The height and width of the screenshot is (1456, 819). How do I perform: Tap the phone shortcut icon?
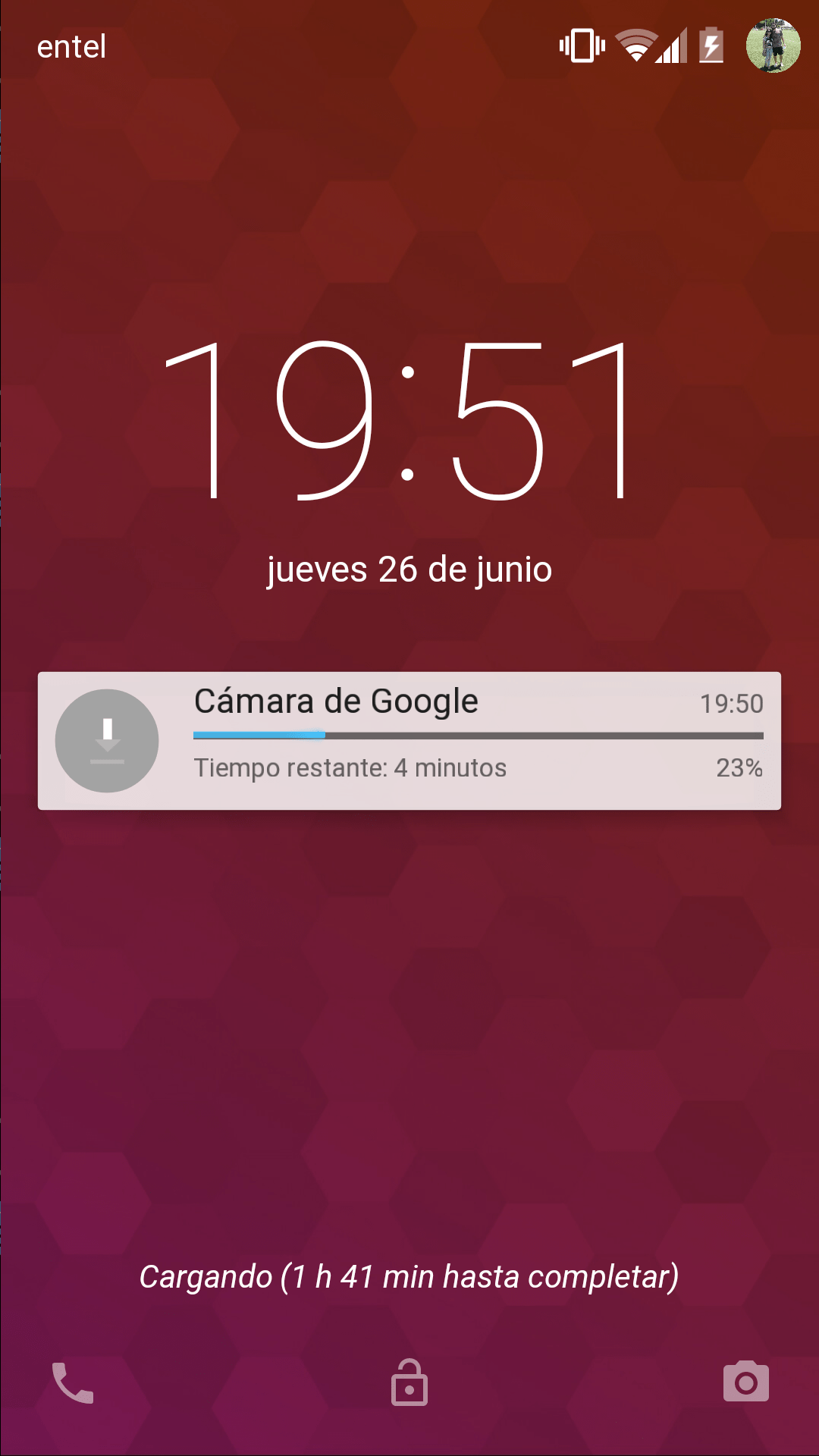pos(73,1383)
